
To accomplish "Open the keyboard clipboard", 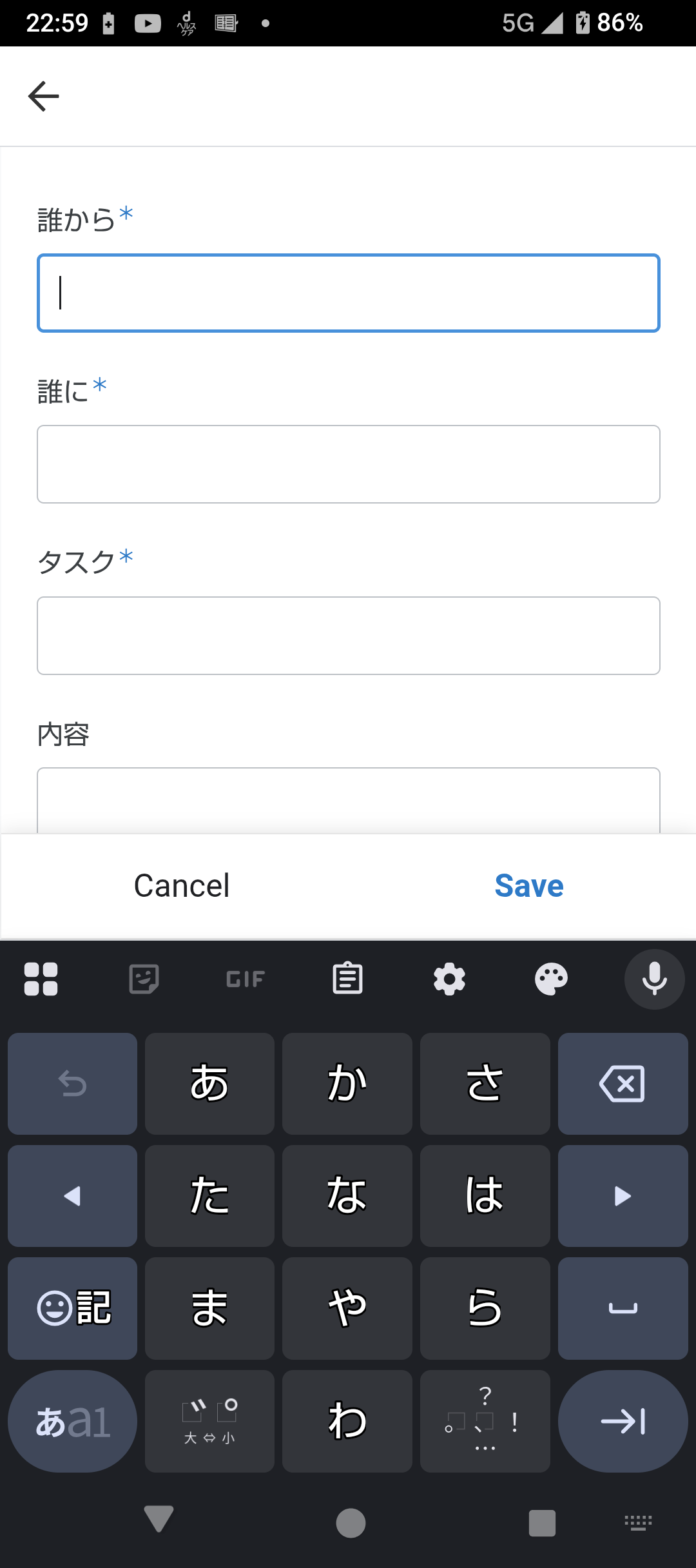I will 347,979.
